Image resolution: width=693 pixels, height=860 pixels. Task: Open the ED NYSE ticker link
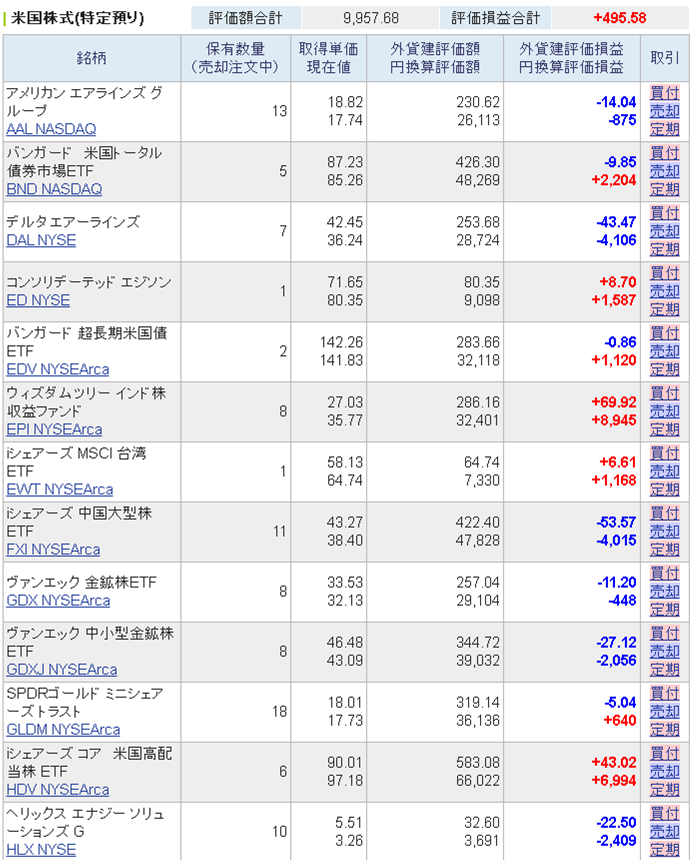(x=38, y=300)
